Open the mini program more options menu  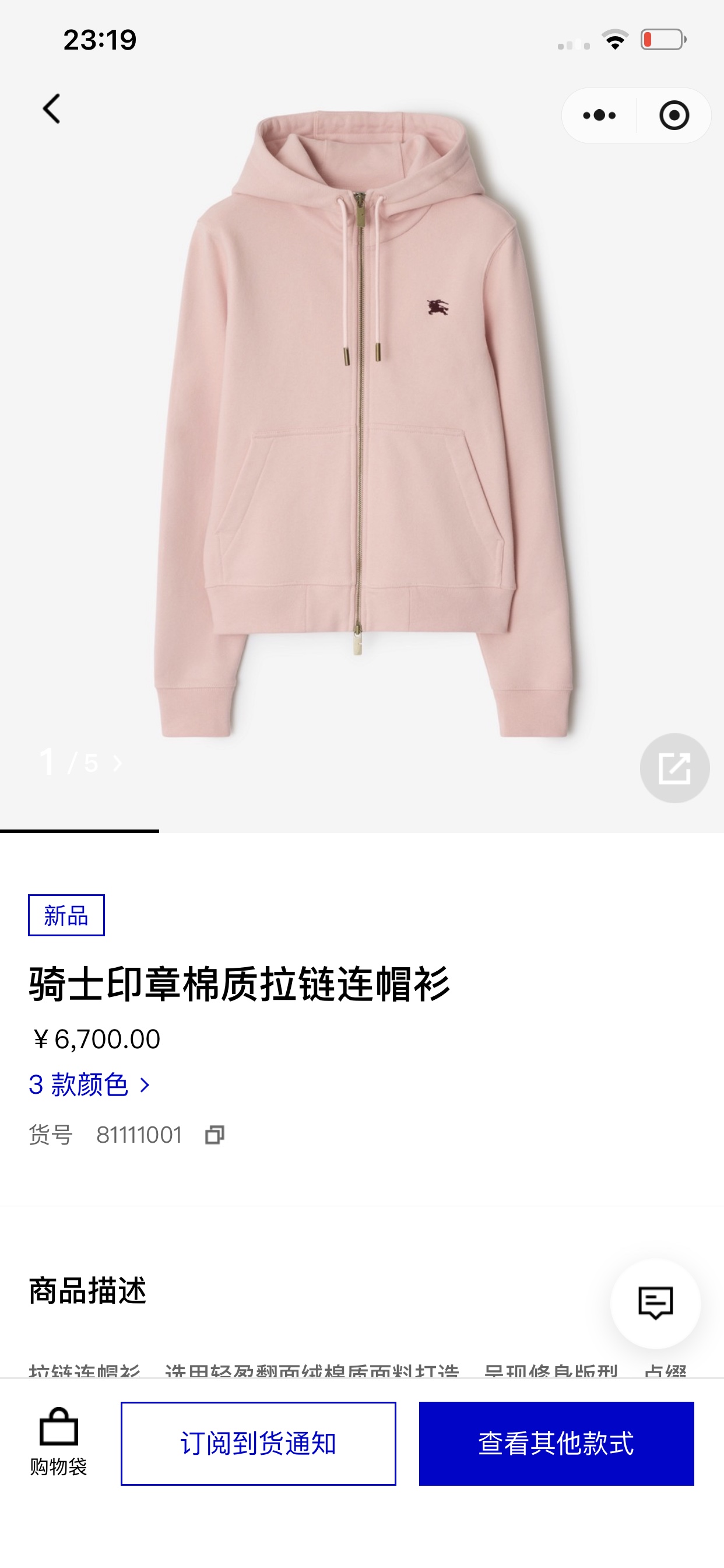click(x=599, y=116)
